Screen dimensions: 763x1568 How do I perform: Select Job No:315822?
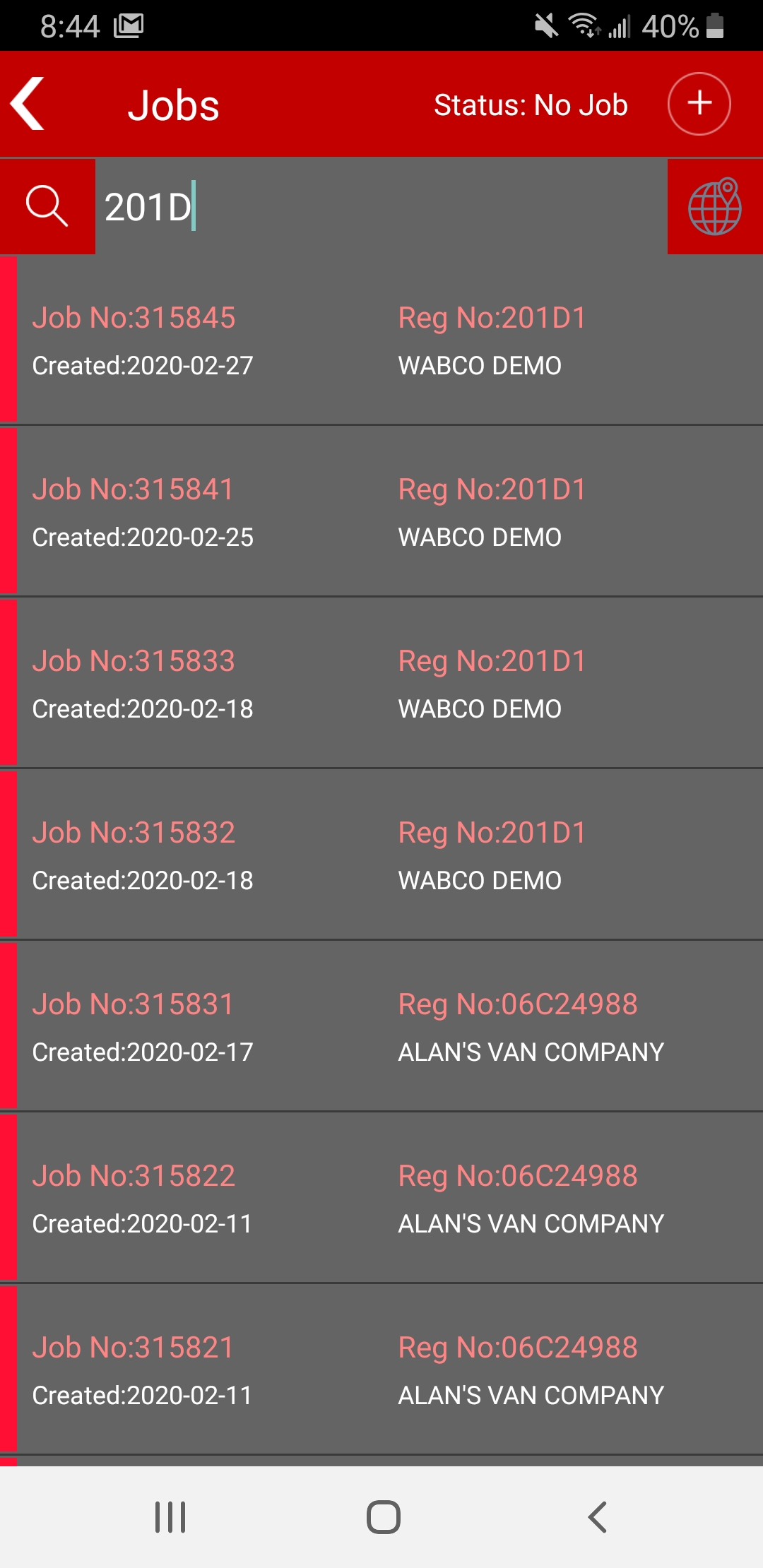point(381,1199)
